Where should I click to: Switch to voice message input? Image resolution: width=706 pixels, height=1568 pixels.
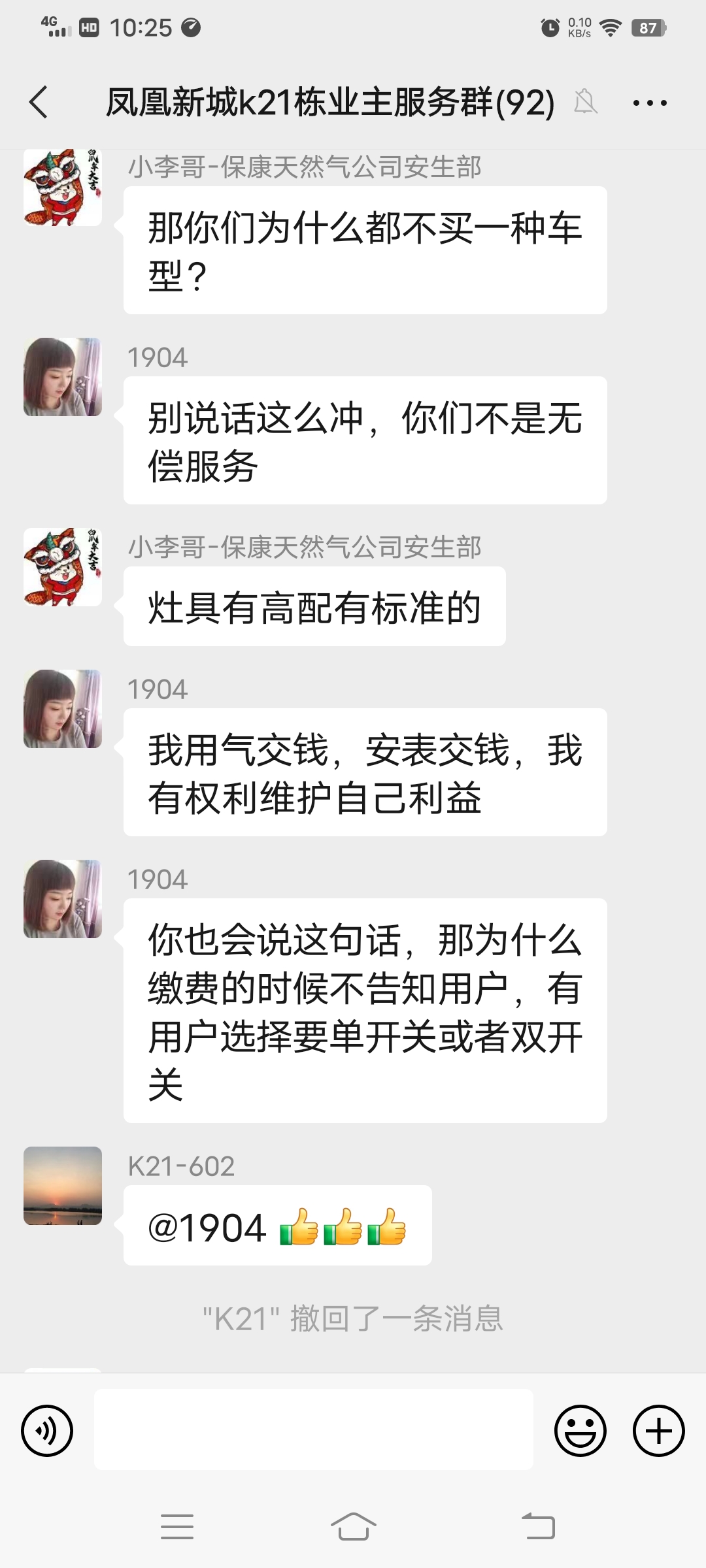pos(47,1430)
